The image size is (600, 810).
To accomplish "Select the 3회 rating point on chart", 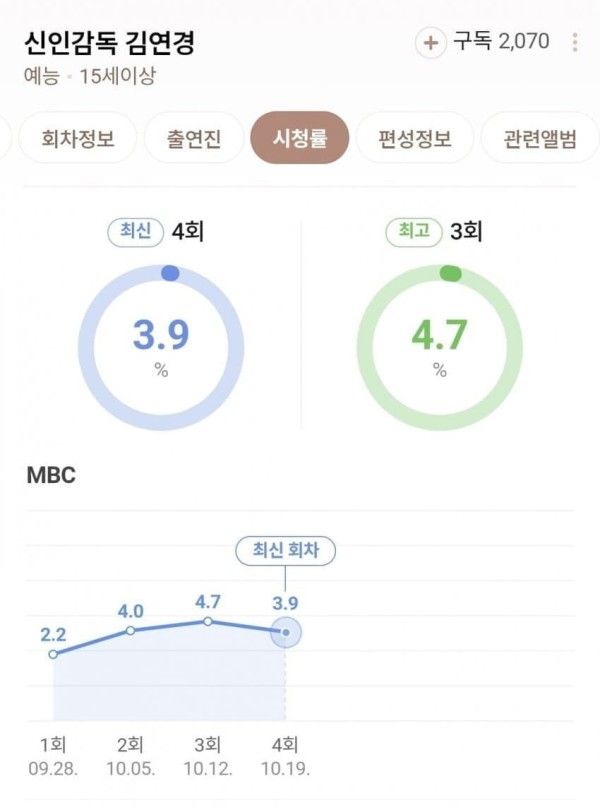I will point(208,621).
